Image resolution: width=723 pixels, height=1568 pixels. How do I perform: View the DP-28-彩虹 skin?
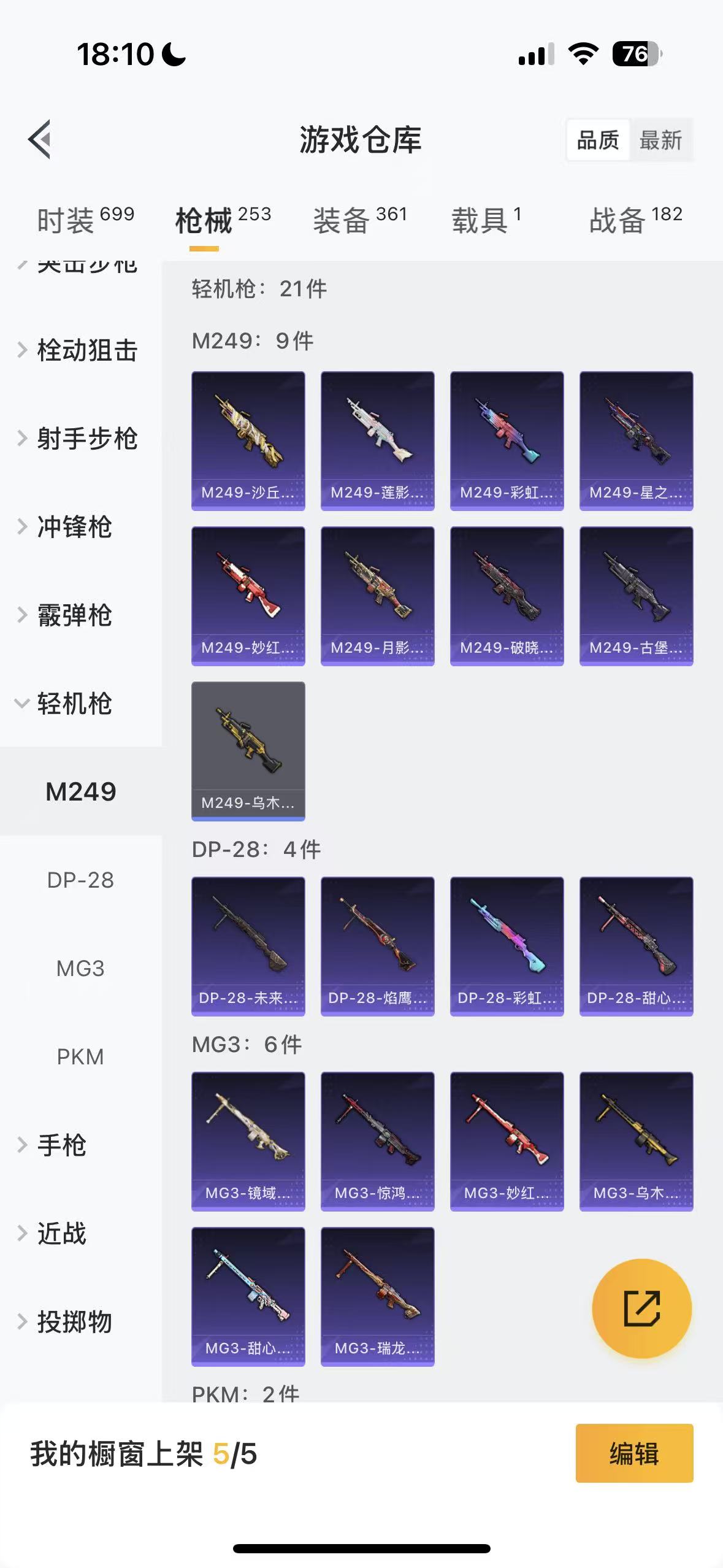[507, 946]
